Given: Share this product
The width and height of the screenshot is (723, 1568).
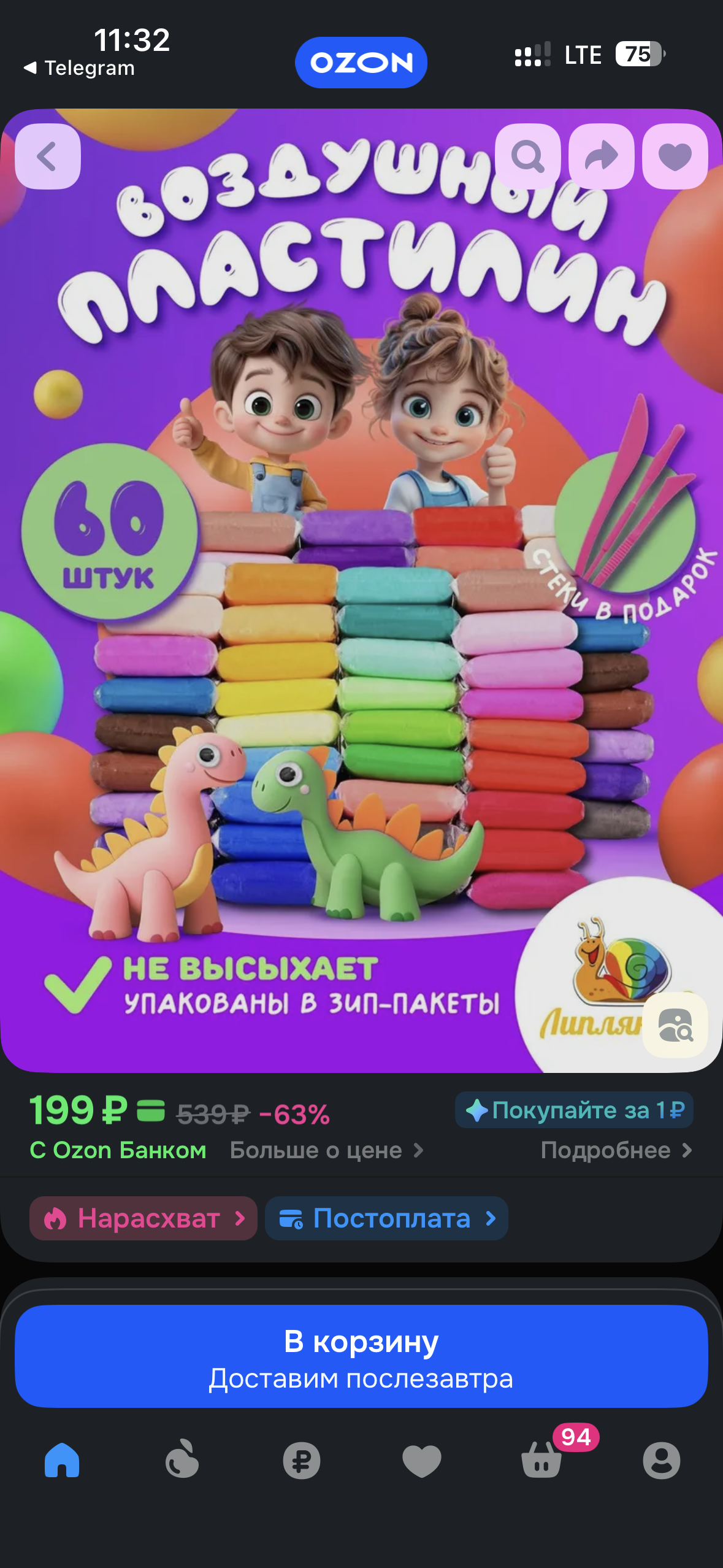Looking at the screenshot, I should (601, 156).
